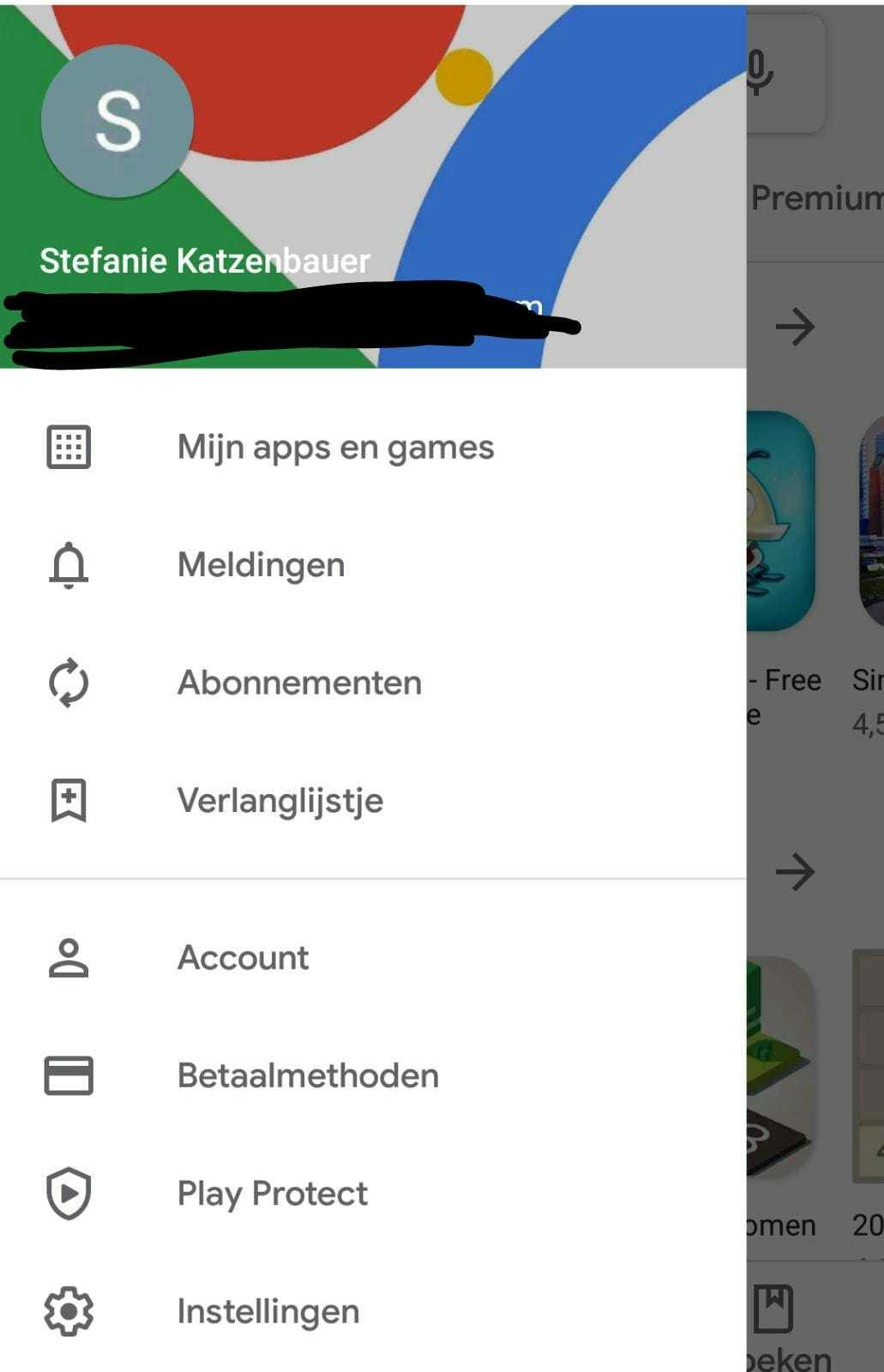Open Instellingen settings
This screenshot has height=1372, width=884.
268,1311
